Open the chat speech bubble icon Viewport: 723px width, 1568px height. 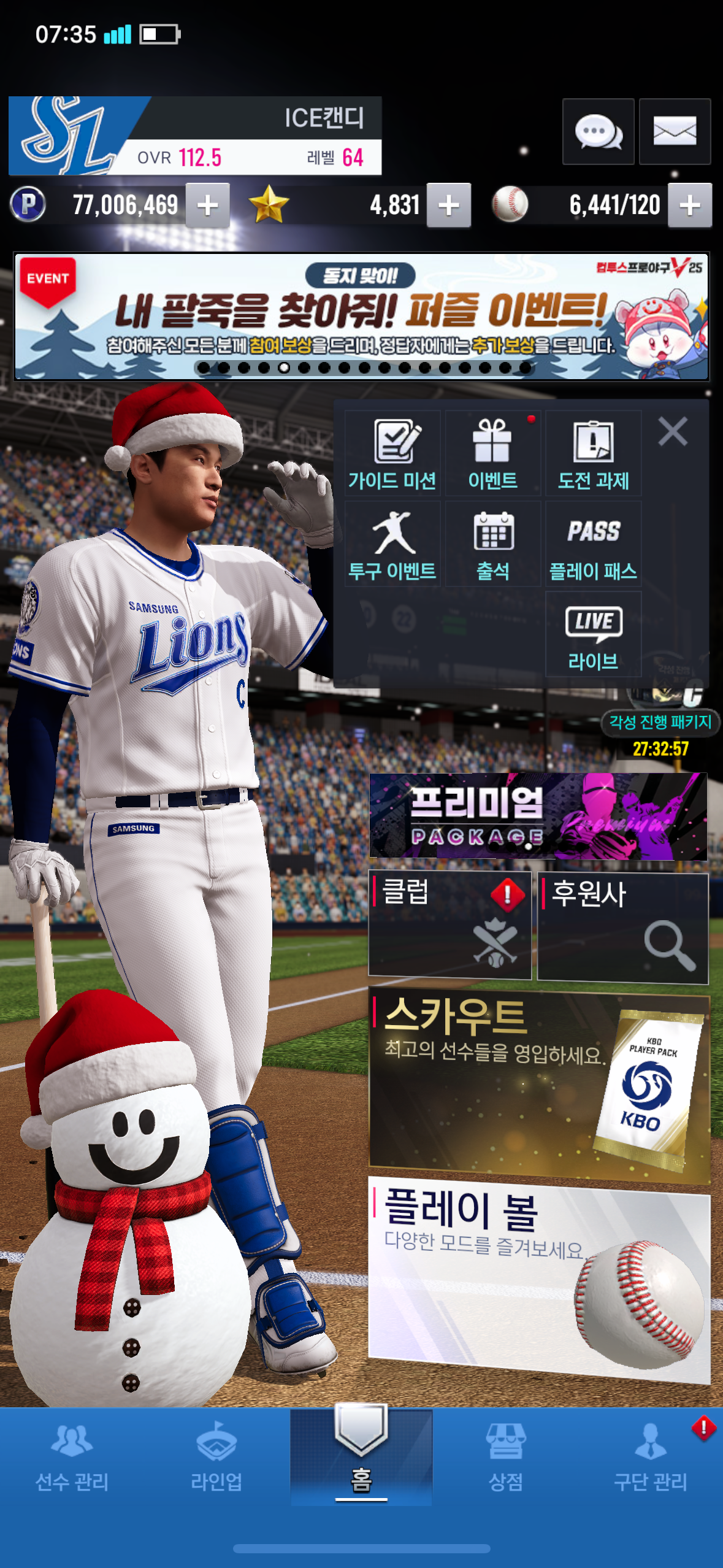598,131
